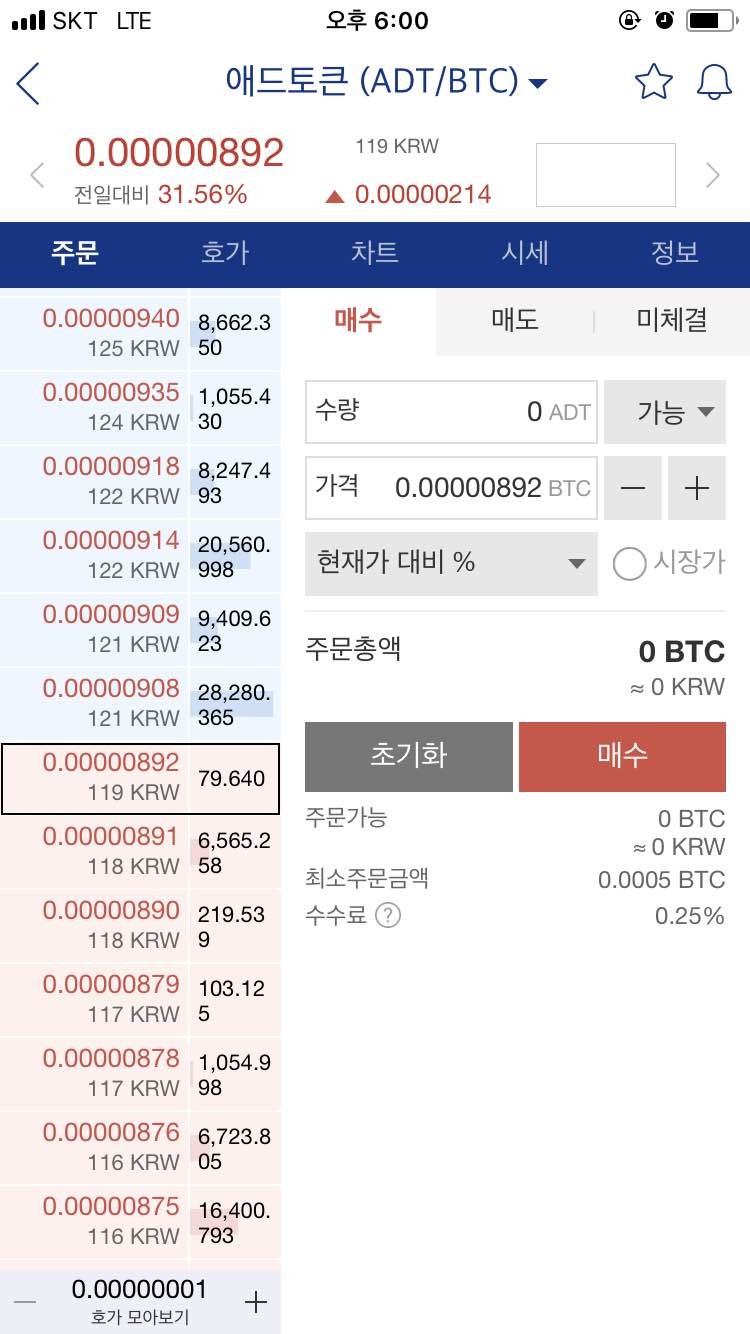Tap the back arrow to exit
The height and width of the screenshot is (1334, 750).
tap(28, 83)
